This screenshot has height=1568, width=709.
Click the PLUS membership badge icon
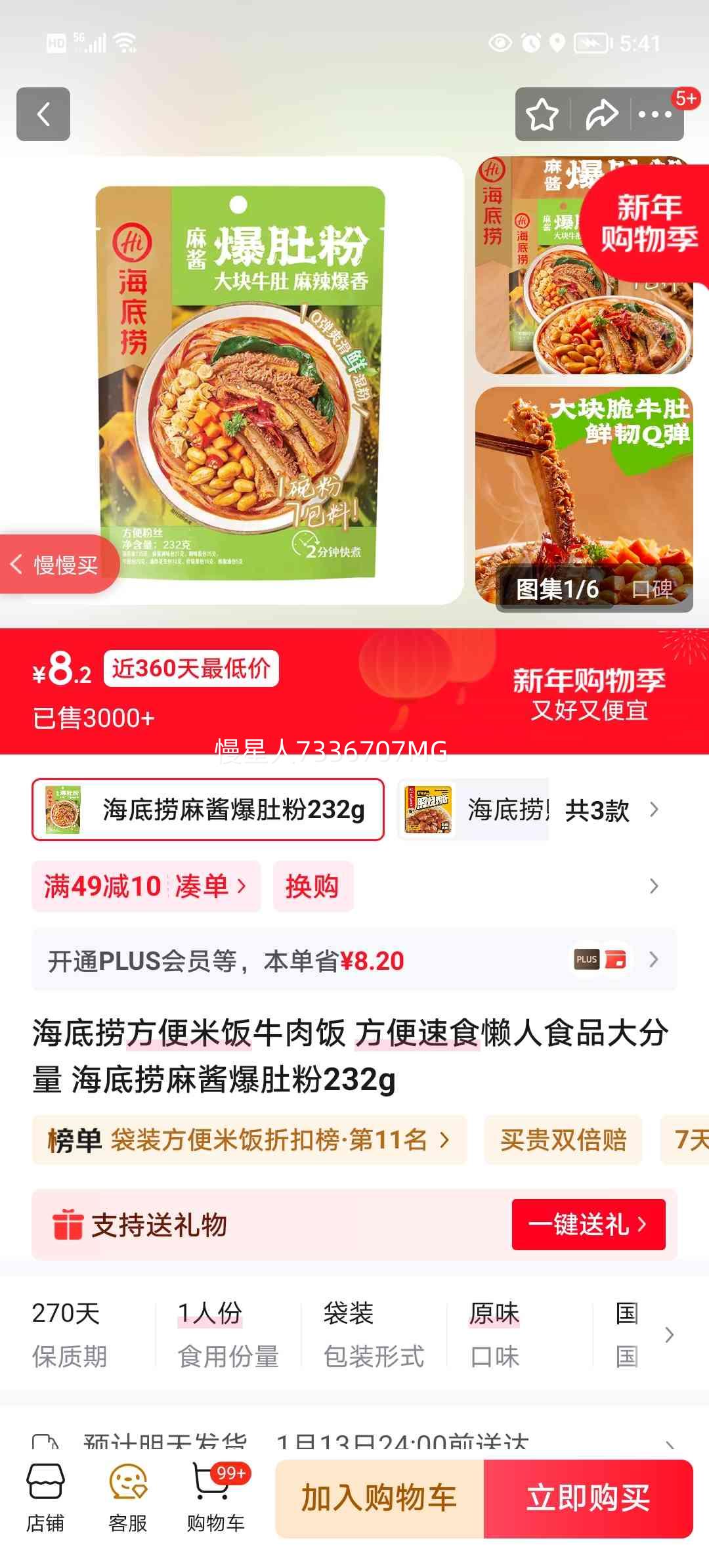[586, 959]
